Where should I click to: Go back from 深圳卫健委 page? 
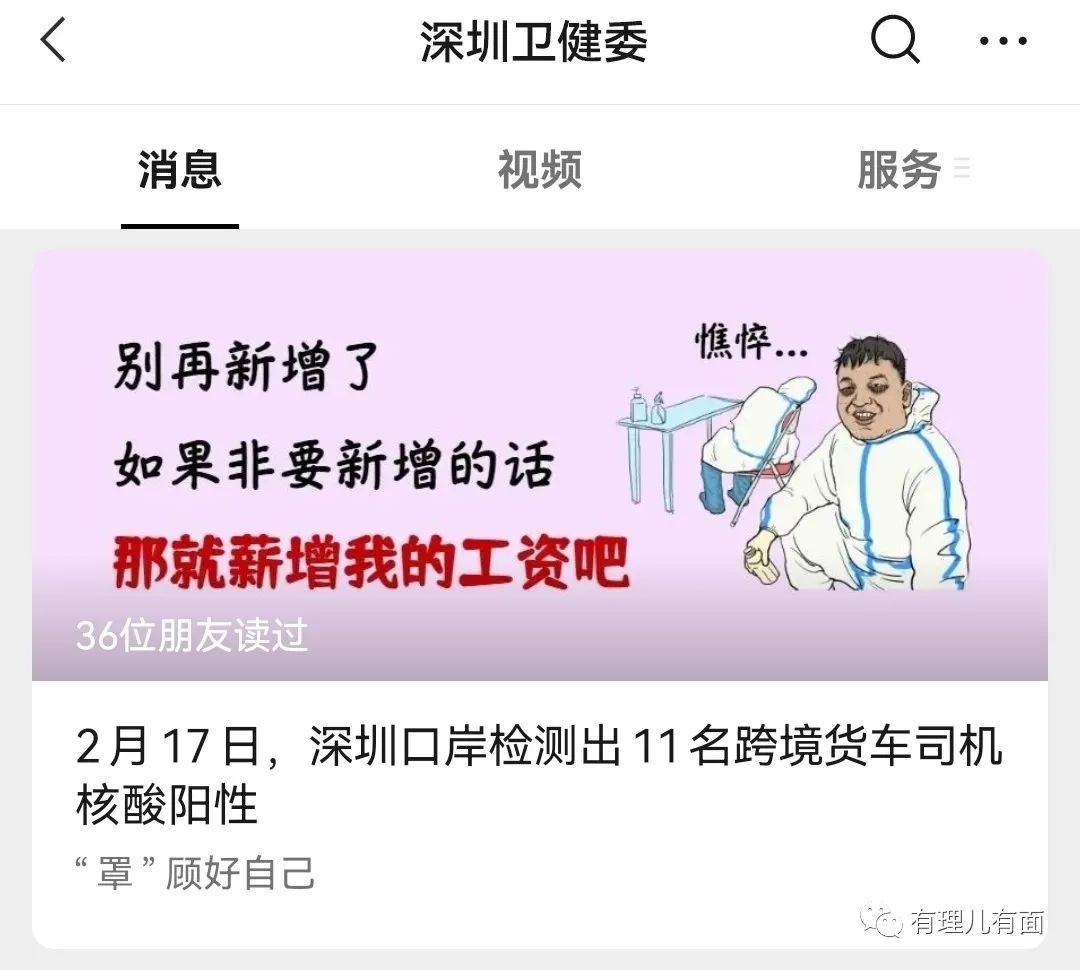(53, 42)
